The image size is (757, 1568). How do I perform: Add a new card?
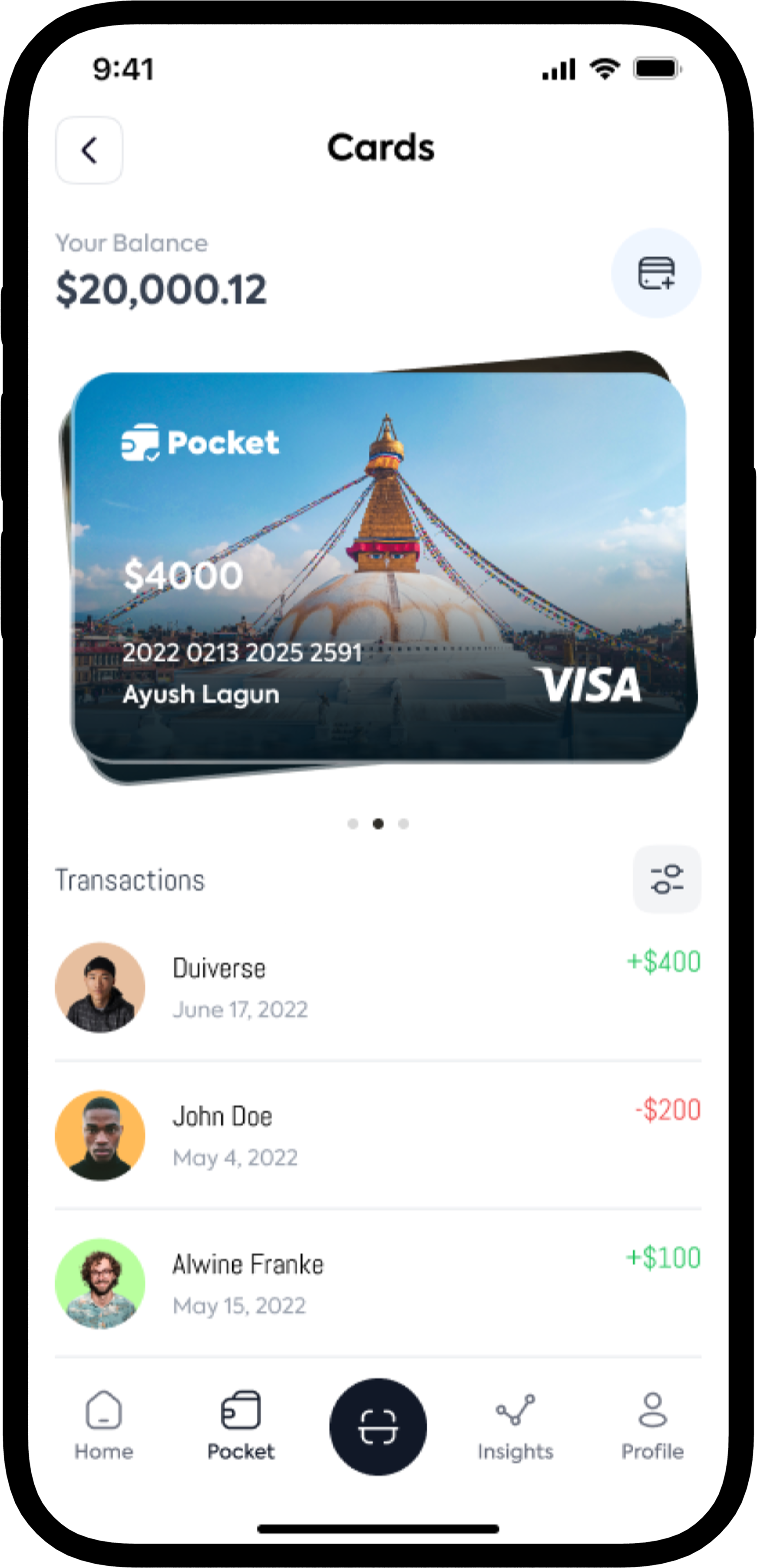[656, 273]
